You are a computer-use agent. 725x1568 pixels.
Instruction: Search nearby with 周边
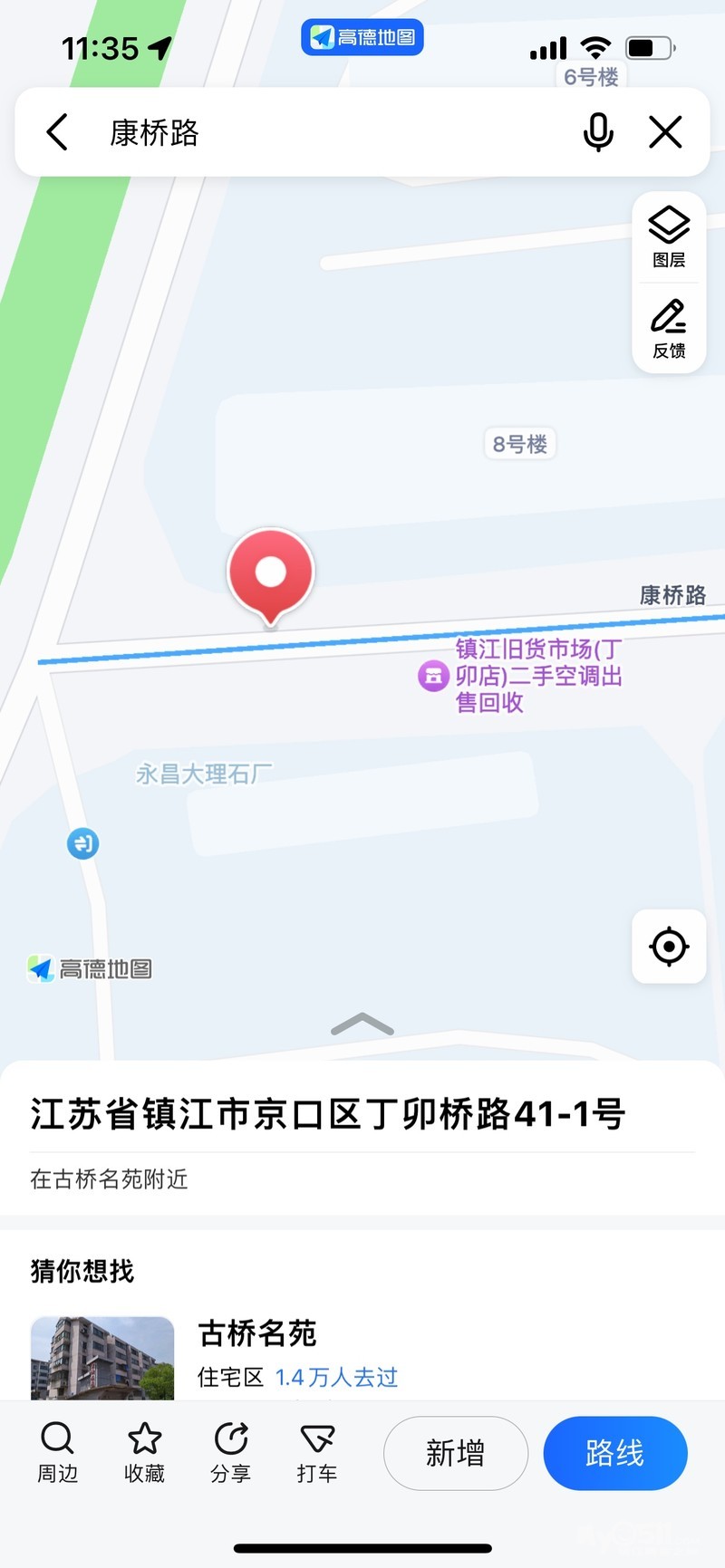(x=57, y=1452)
